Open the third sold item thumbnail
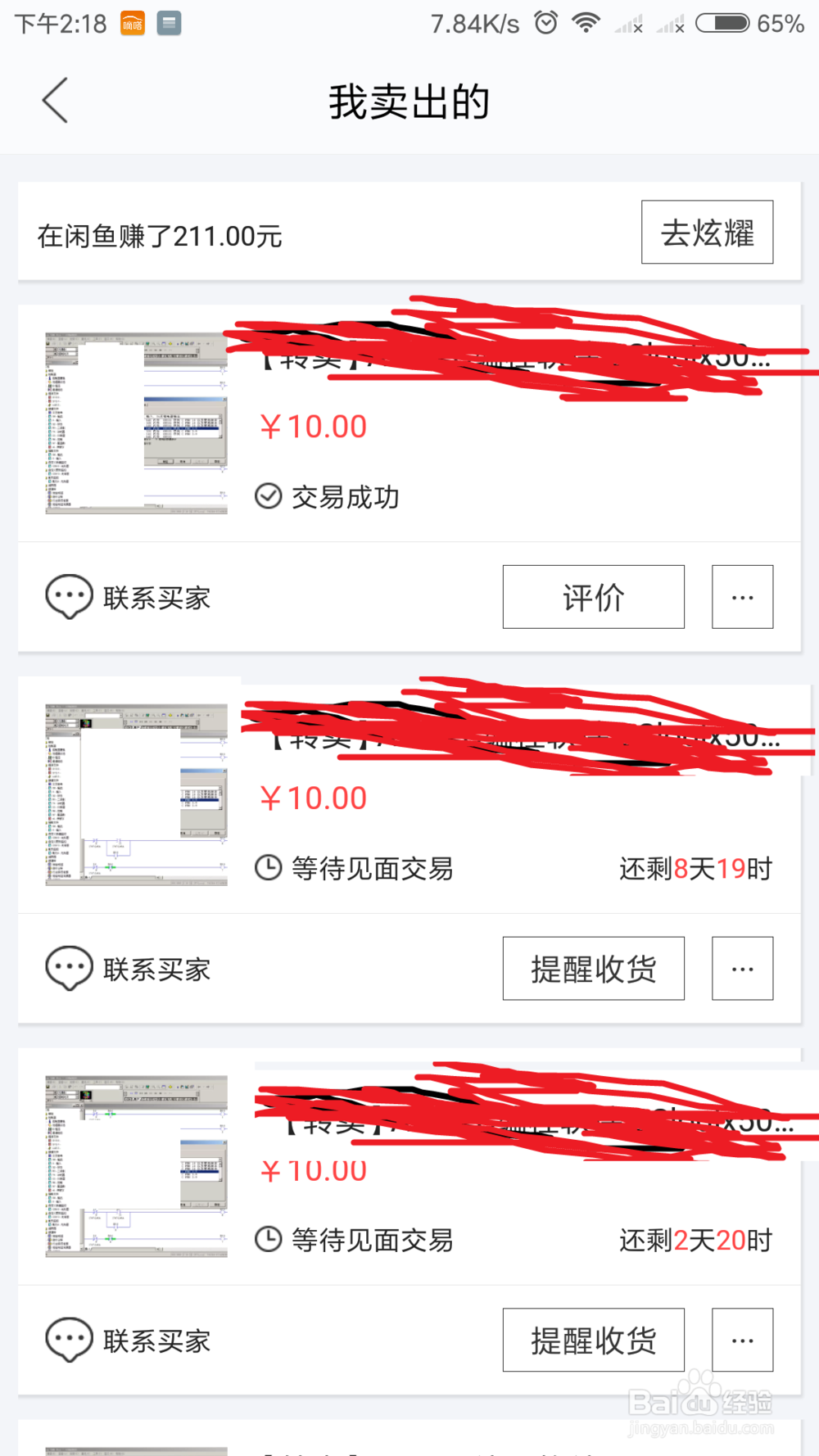Viewport: 819px width, 1456px height. coord(135,1165)
